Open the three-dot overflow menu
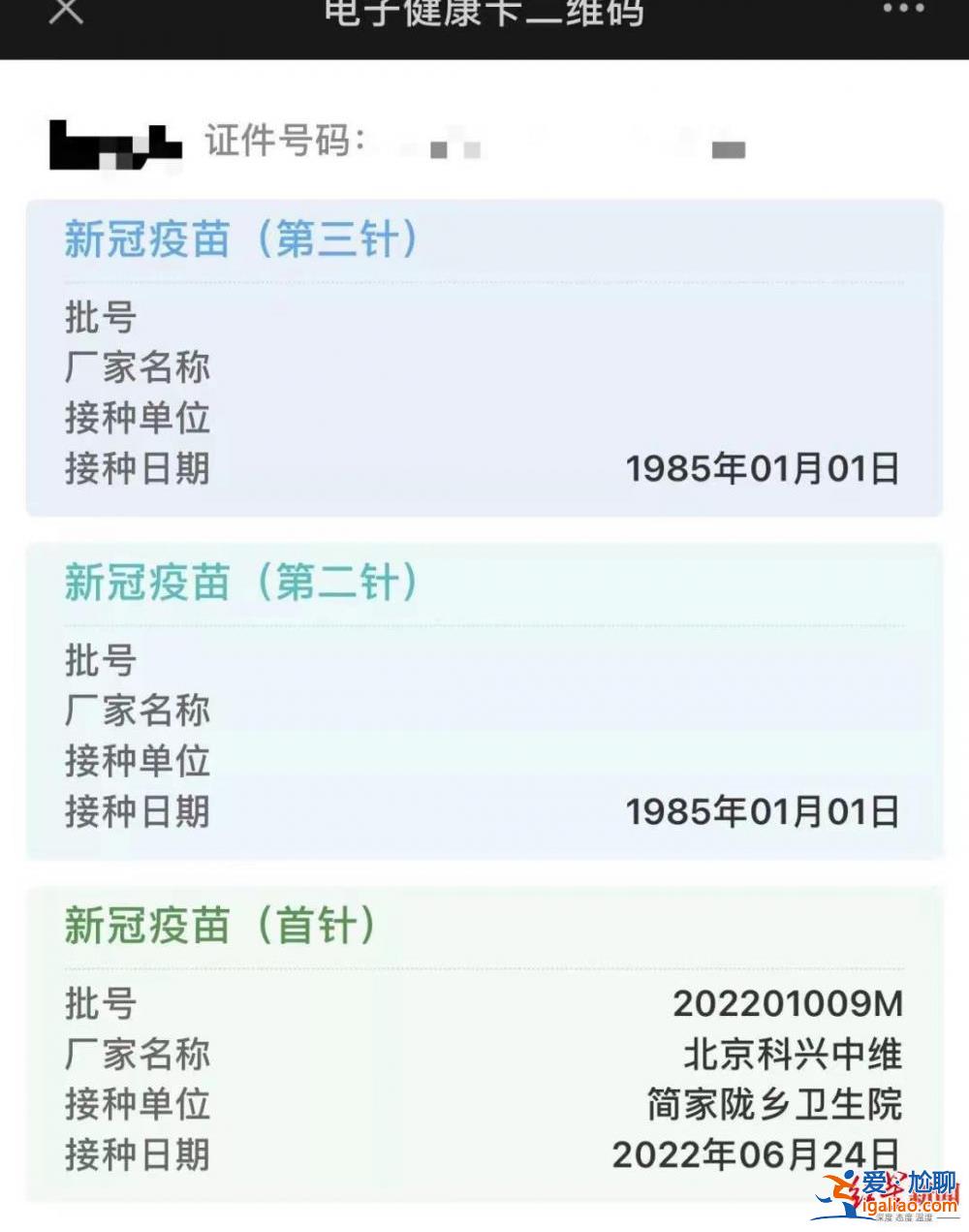The height and width of the screenshot is (1232, 969). point(903,9)
